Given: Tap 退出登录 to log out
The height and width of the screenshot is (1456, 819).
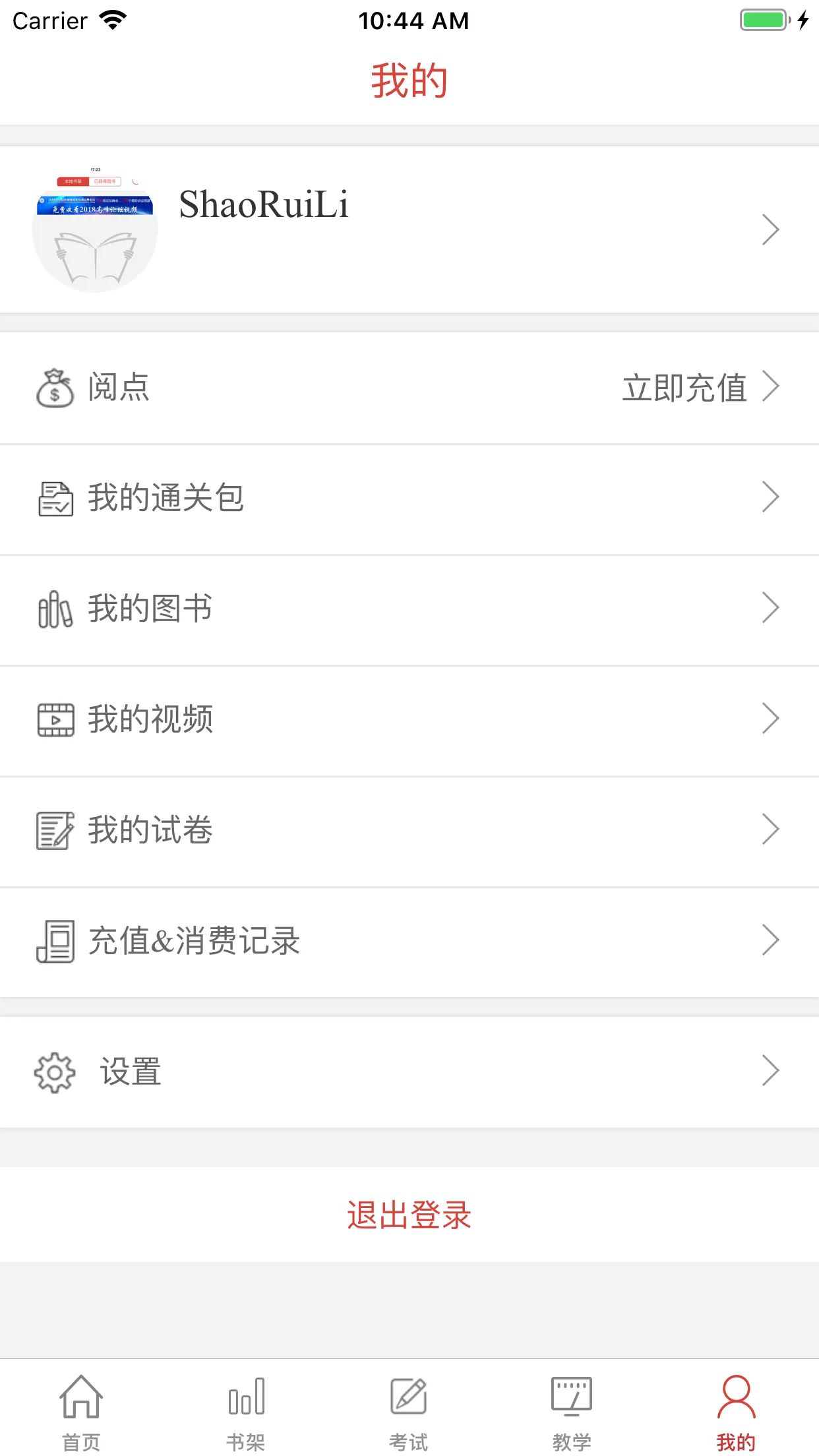Looking at the screenshot, I should (409, 1215).
